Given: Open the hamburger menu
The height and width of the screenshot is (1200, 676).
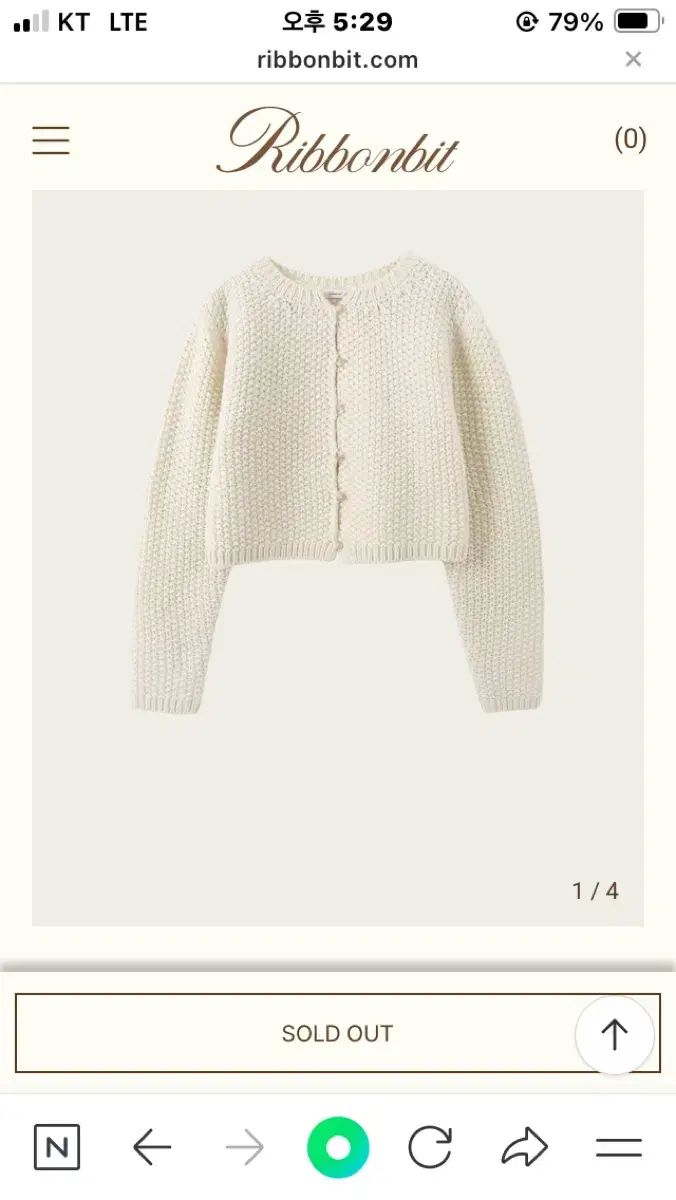Looking at the screenshot, I should (x=51, y=140).
